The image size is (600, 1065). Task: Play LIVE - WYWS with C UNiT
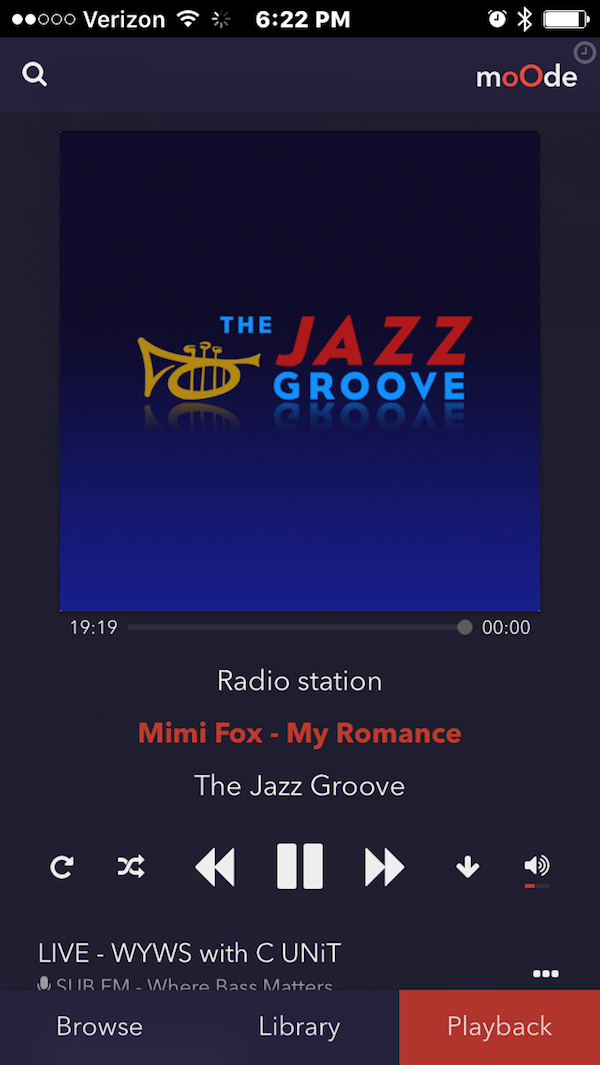point(190,954)
